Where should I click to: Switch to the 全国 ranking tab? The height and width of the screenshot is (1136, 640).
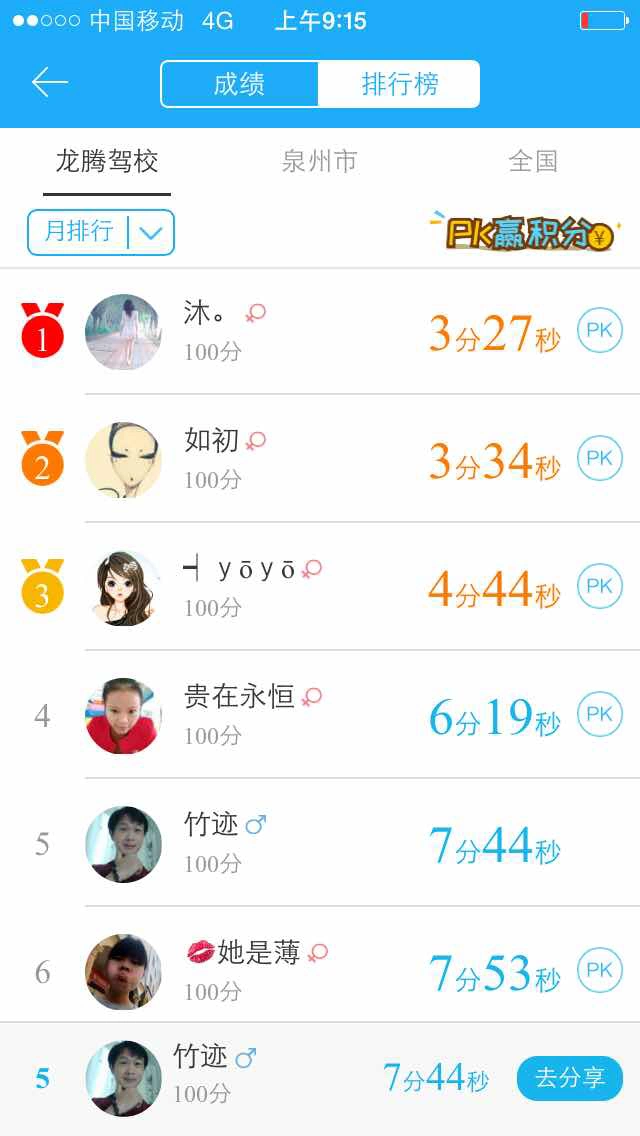[532, 162]
